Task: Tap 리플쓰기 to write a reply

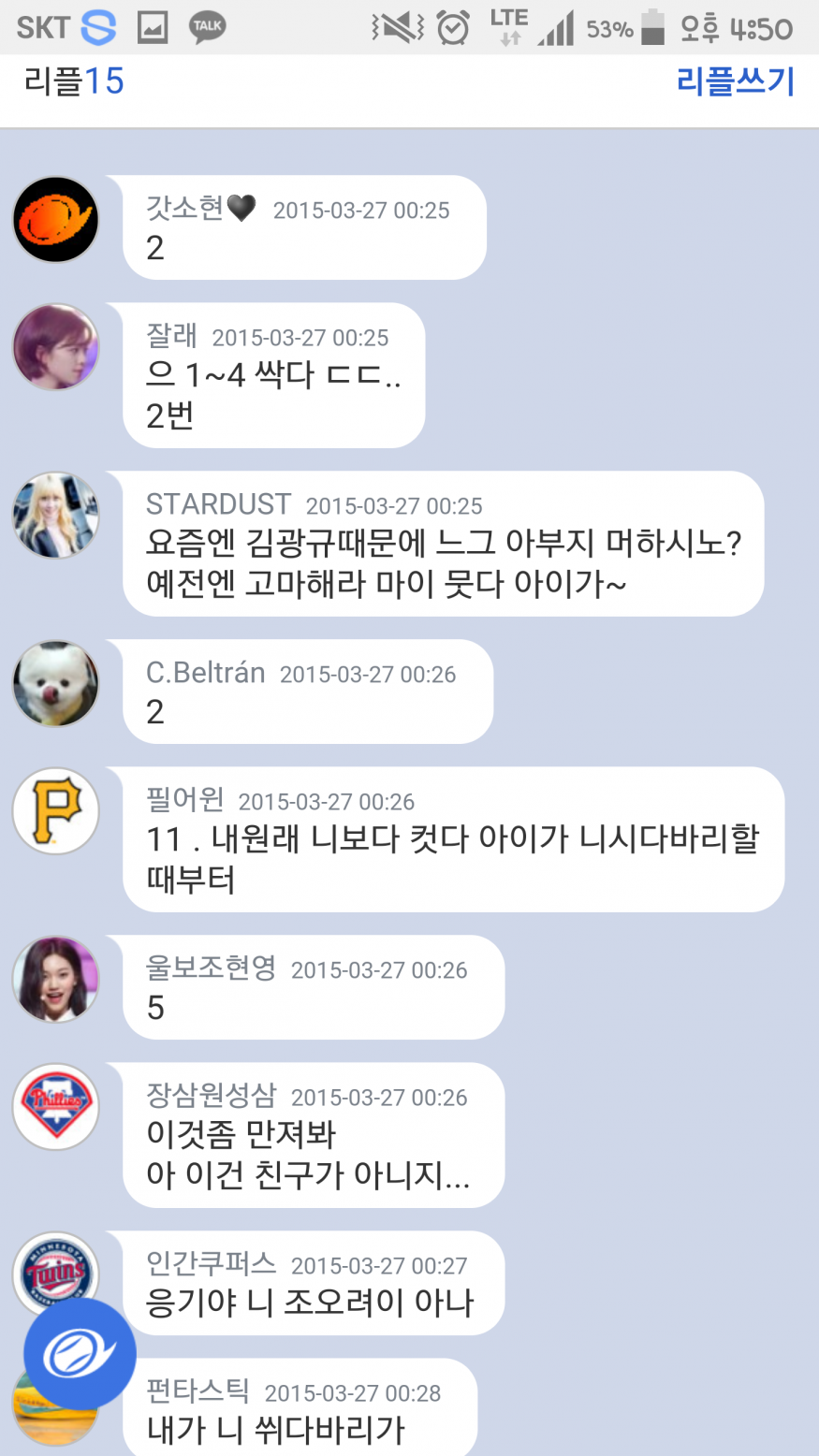Action: (735, 82)
